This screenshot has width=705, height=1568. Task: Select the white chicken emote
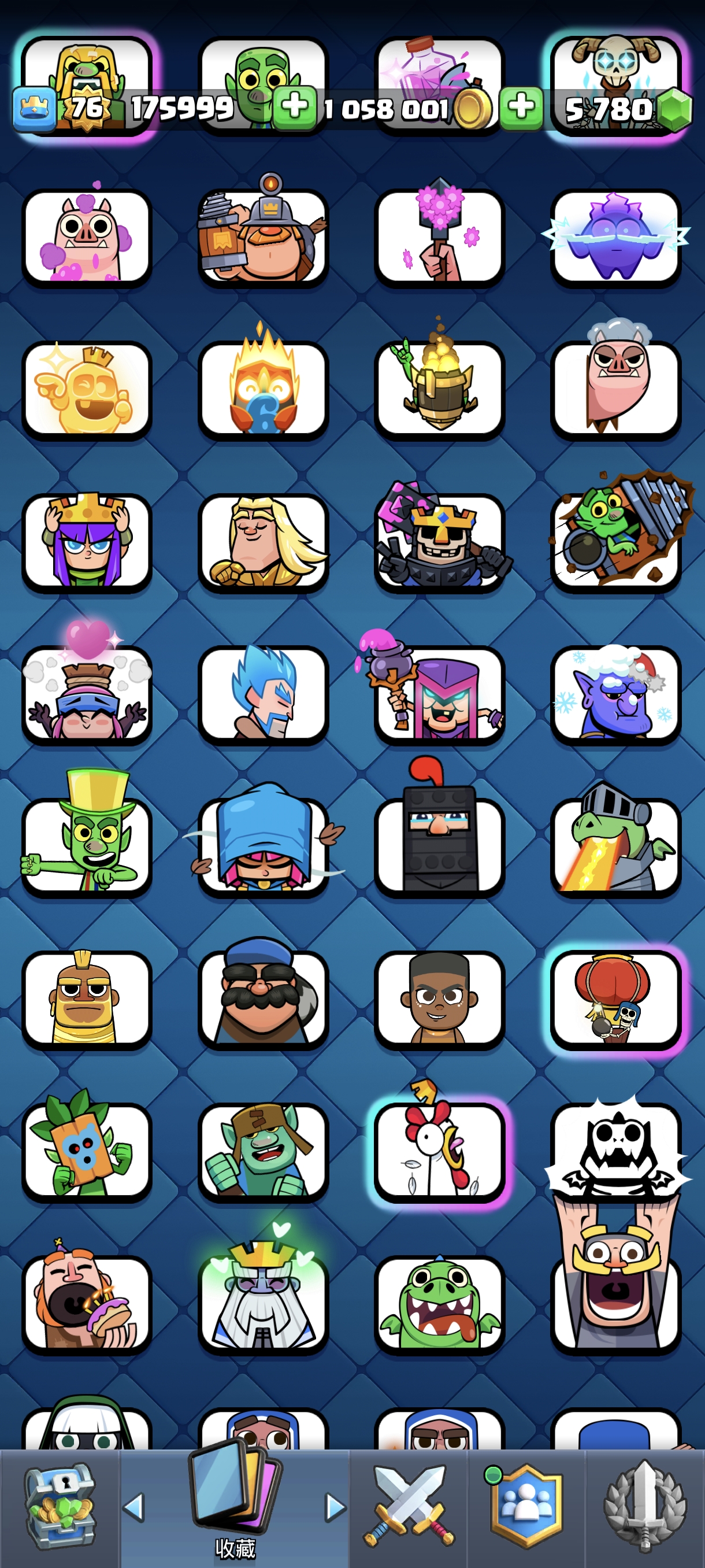(439, 1151)
